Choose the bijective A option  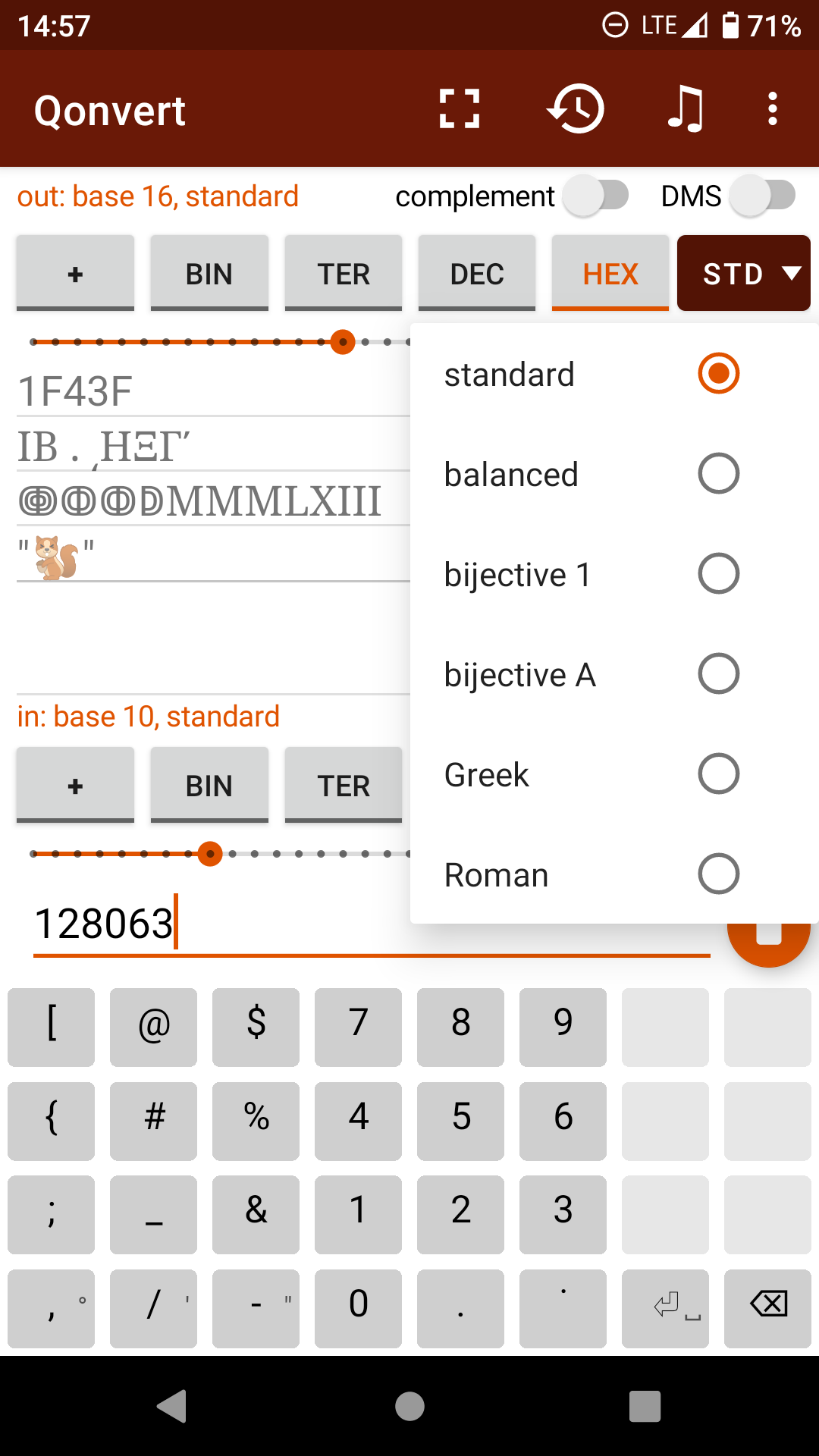click(x=591, y=674)
